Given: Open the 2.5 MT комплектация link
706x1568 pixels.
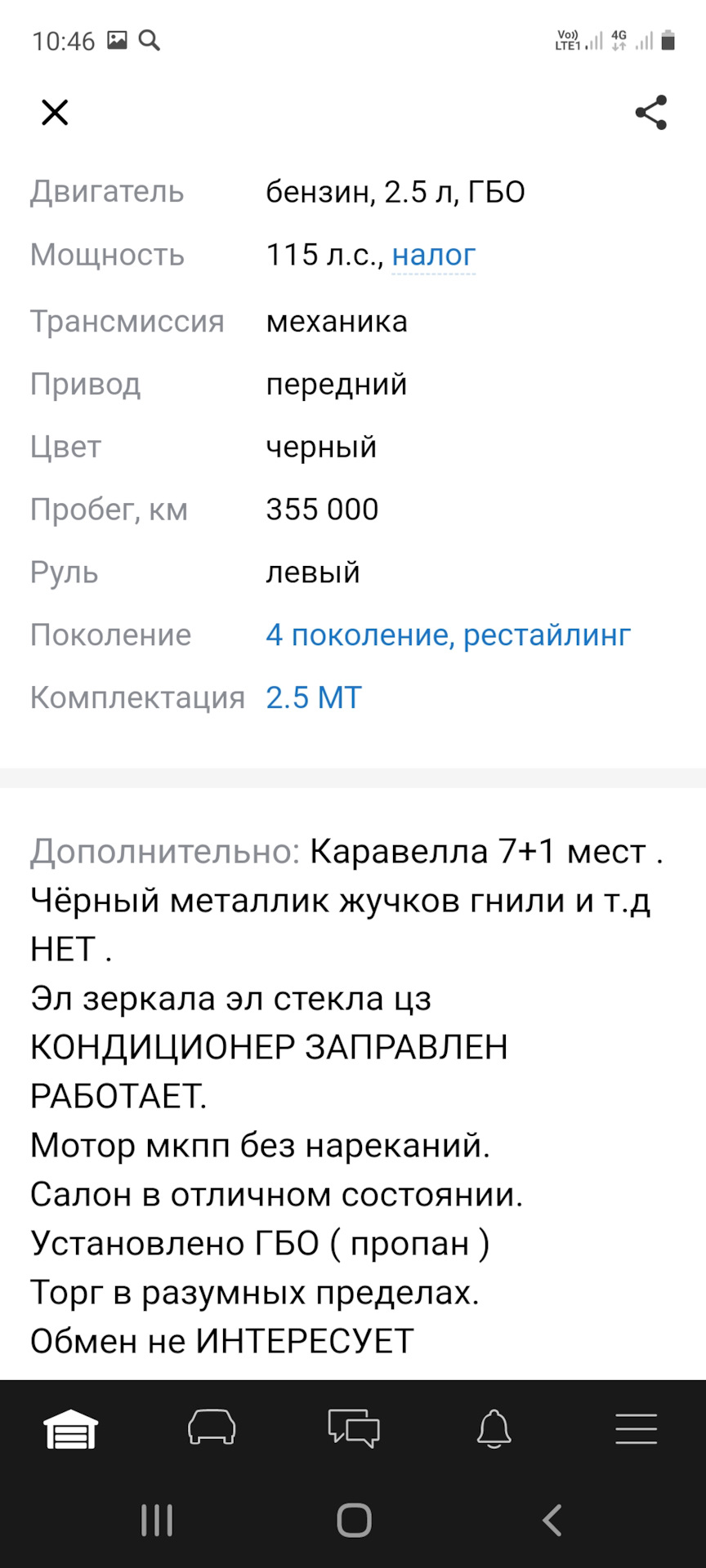Looking at the screenshot, I should click(x=314, y=698).
